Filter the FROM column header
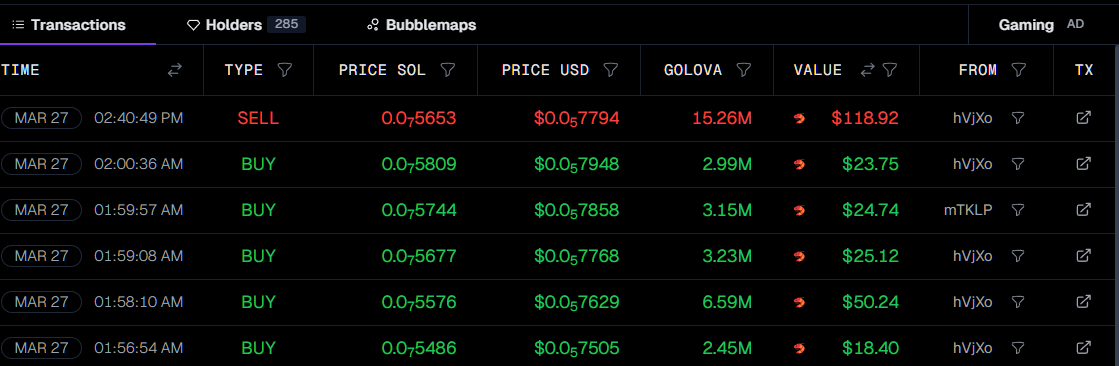1119x366 pixels. [1019, 70]
